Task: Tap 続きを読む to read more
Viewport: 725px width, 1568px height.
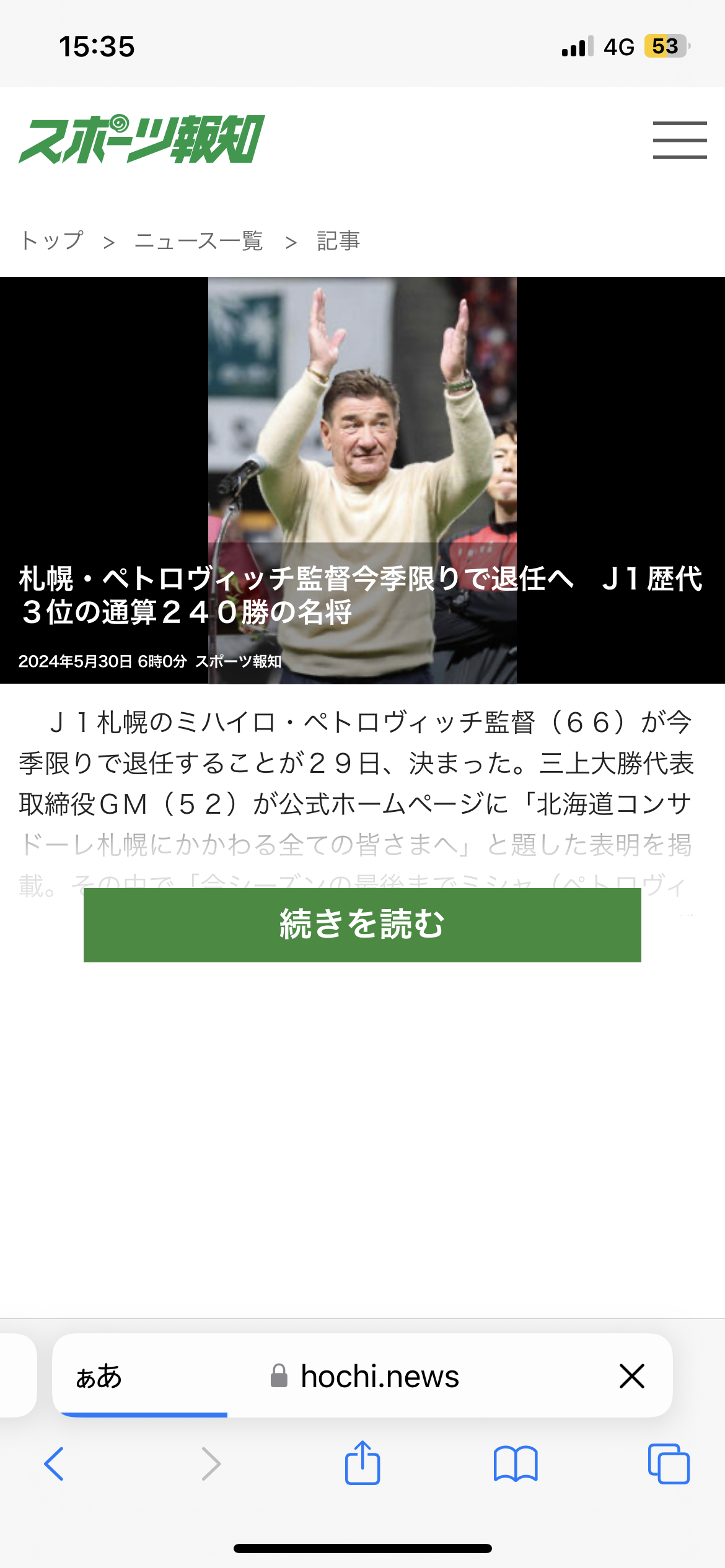Action: [x=362, y=925]
